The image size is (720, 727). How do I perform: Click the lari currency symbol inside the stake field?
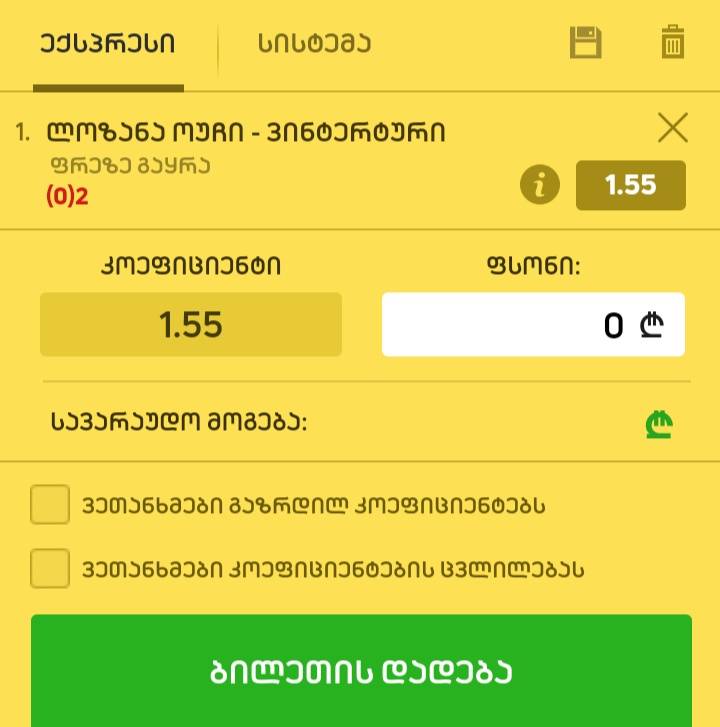click(x=651, y=325)
